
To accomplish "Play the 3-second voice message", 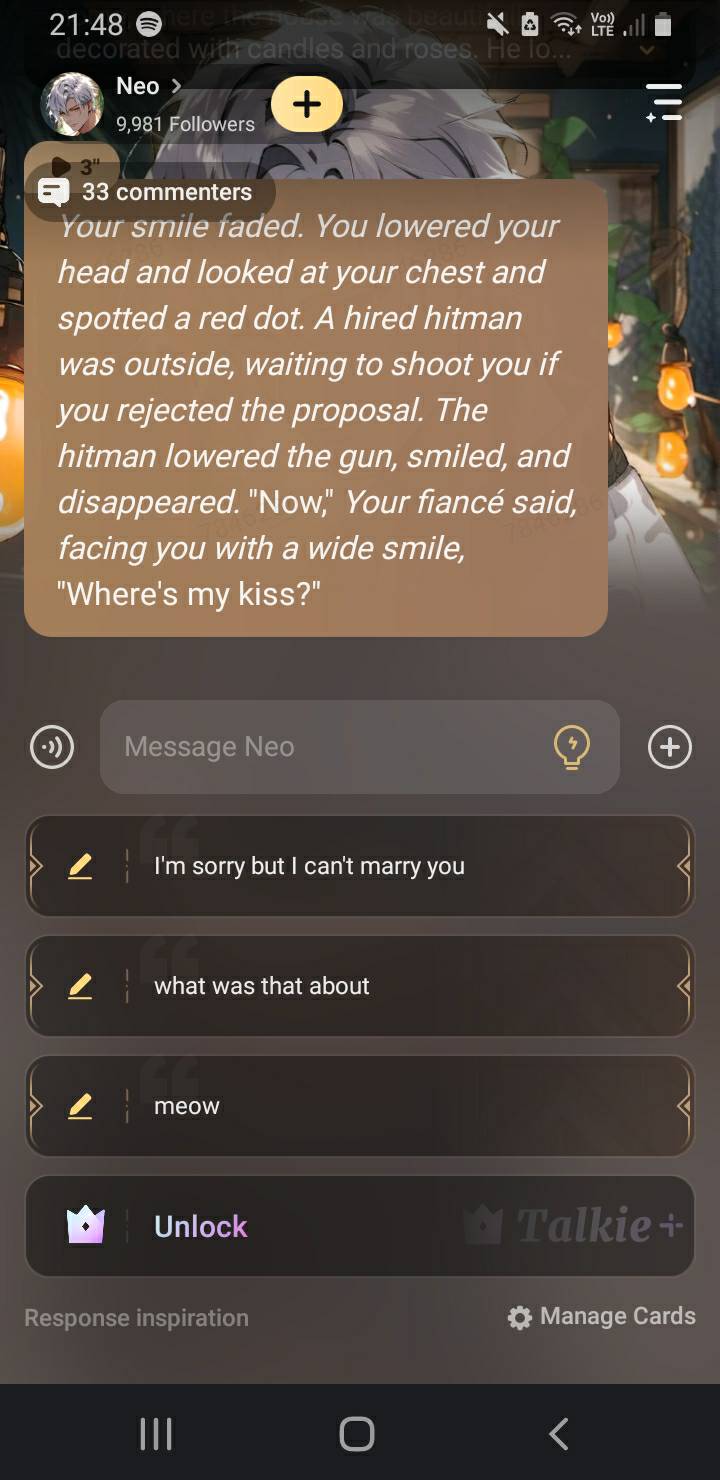I will tap(72, 166).
